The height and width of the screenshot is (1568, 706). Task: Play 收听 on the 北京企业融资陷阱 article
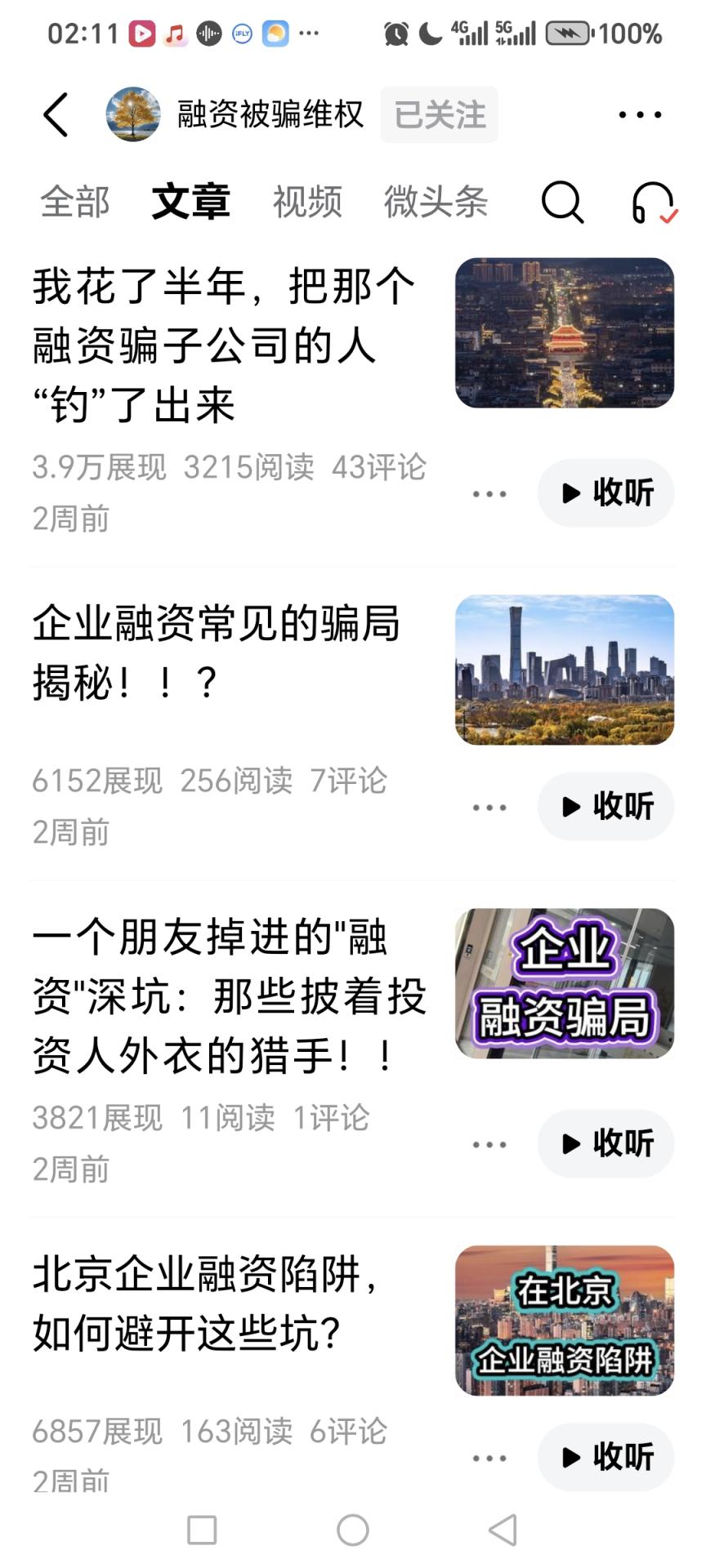(x=605, y=1457)
